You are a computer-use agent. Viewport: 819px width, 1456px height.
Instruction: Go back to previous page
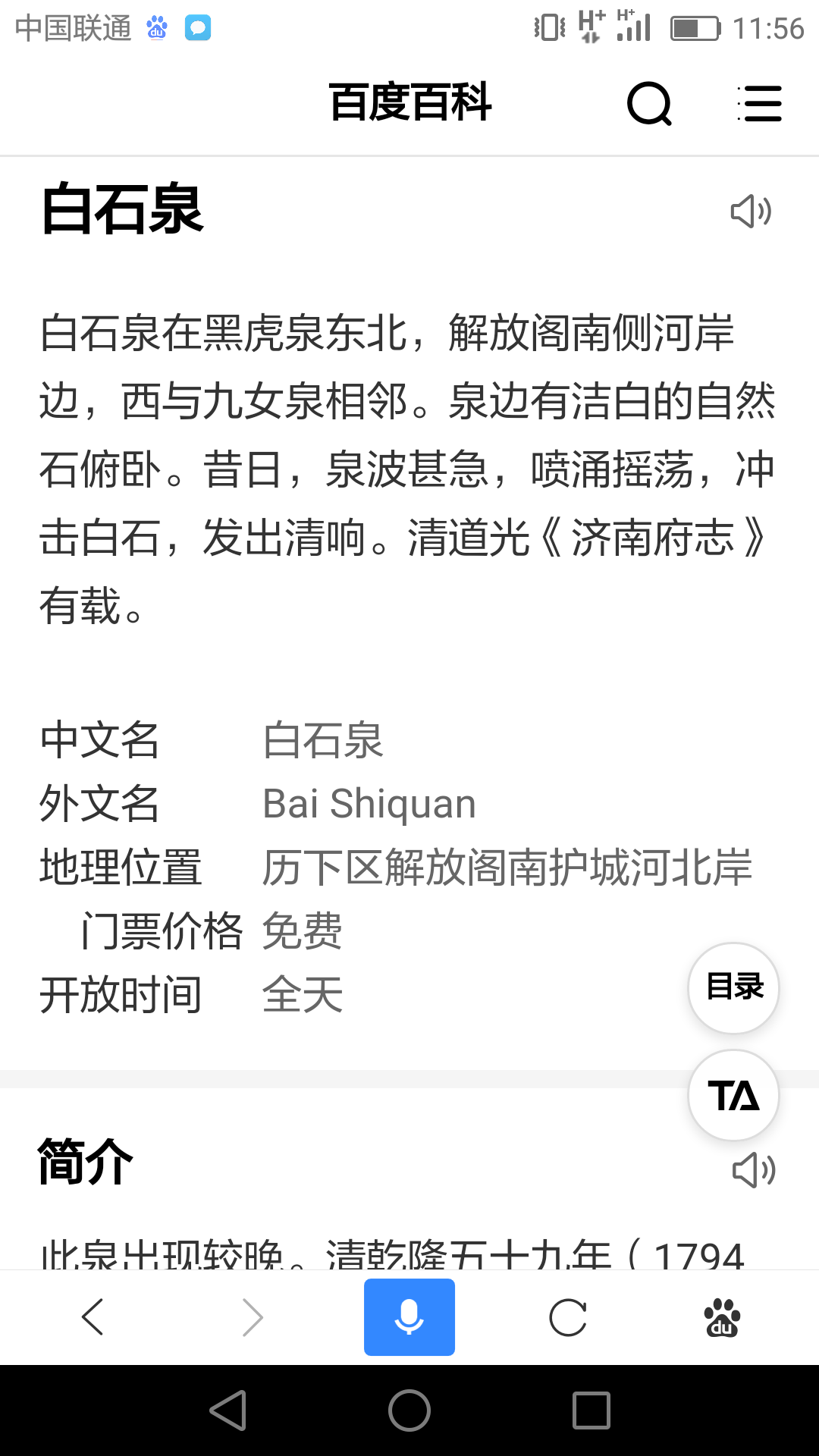[93, 1316]
